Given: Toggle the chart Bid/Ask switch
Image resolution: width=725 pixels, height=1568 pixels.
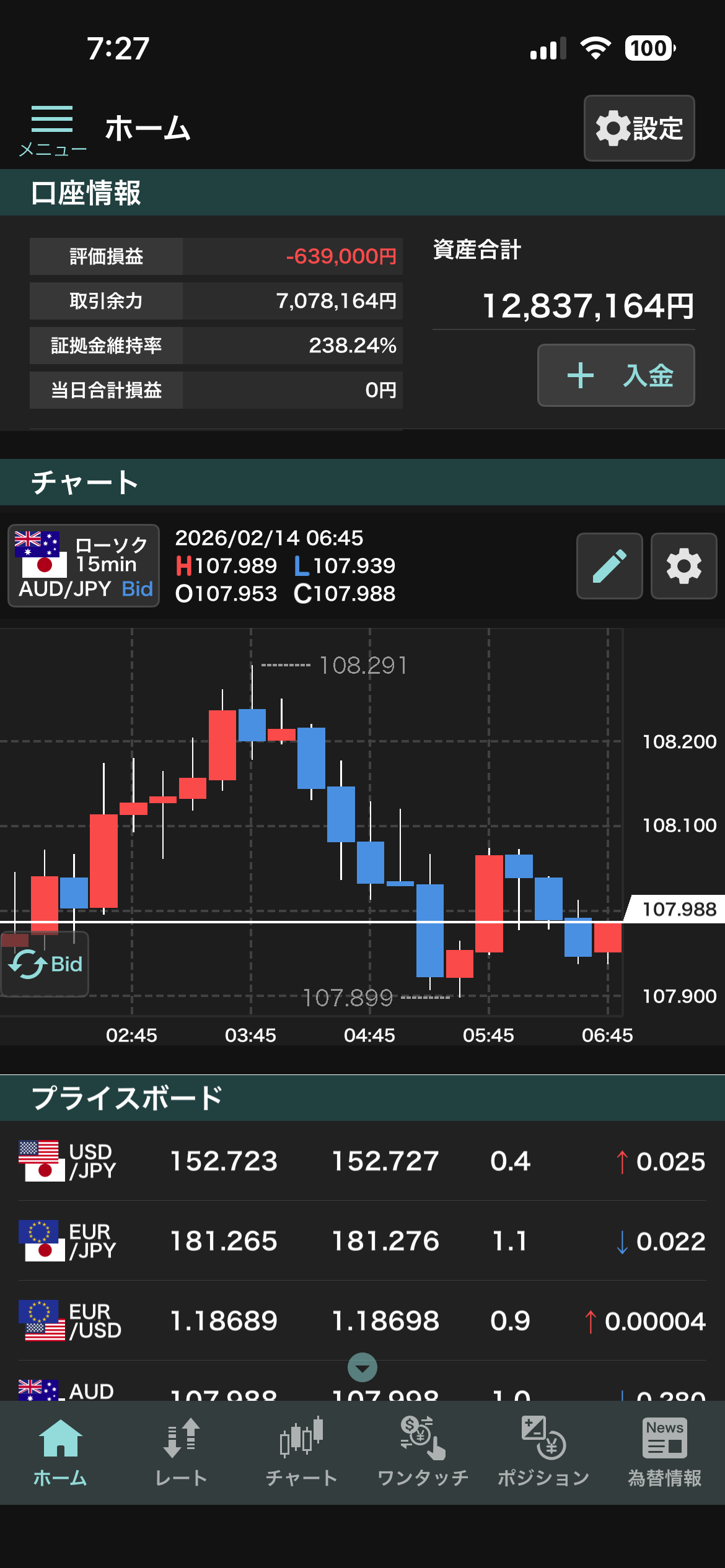Looking at the screenshot, I should tap(45, 964).
